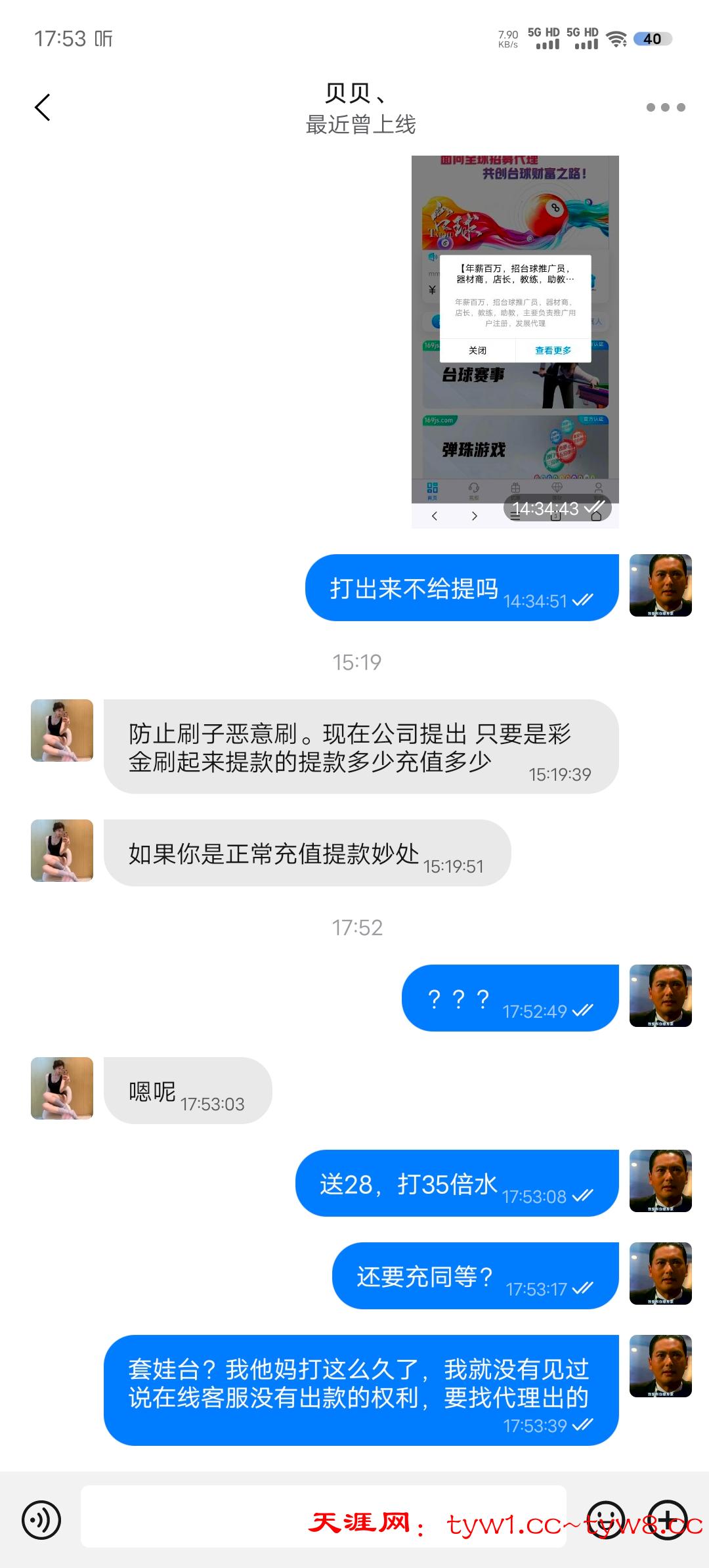
Task: Open the emoji picker
Action: pyautogui.click(x=605, y=1519)
